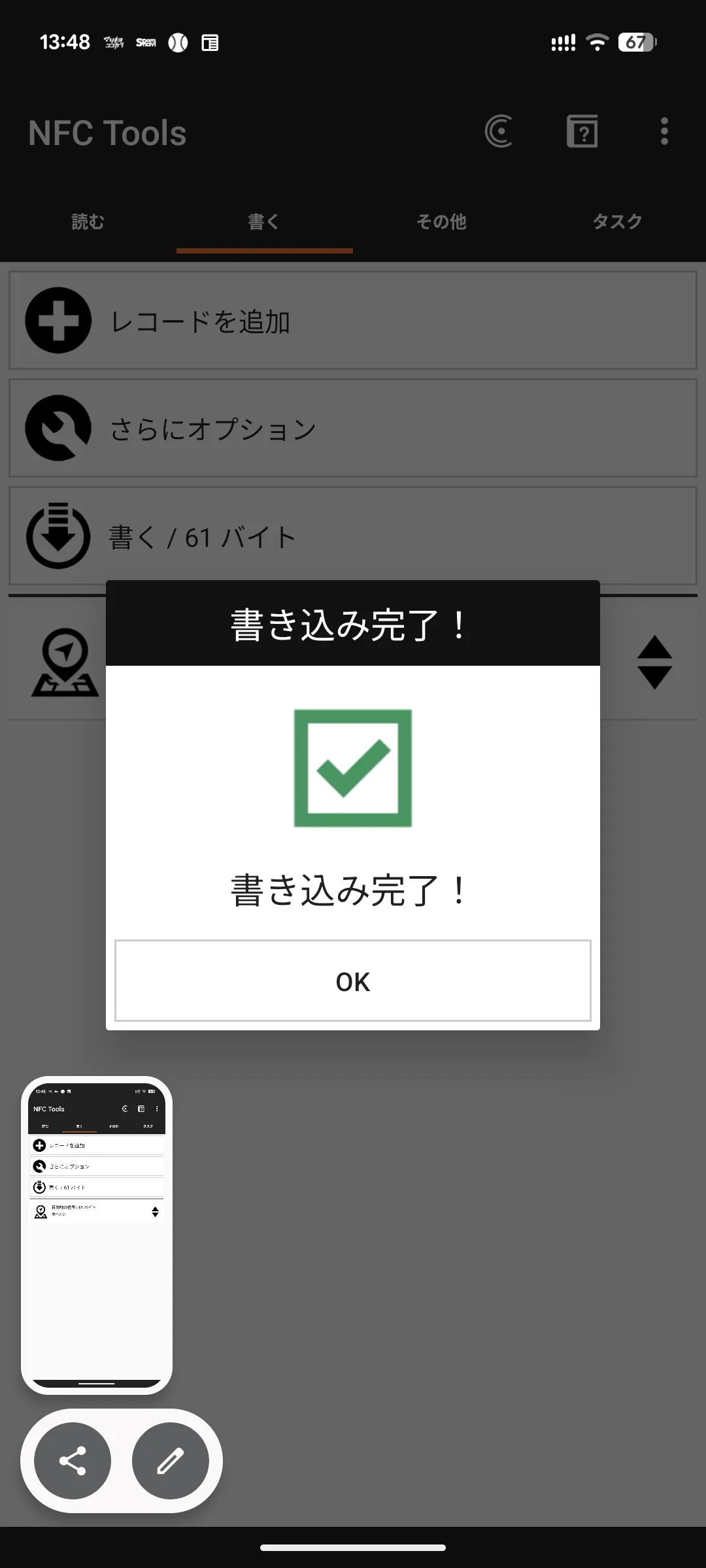The image size is (706, 1568).
Task: Edit the captured screenshot with the pencil
Action: [x=171, y=1461]
